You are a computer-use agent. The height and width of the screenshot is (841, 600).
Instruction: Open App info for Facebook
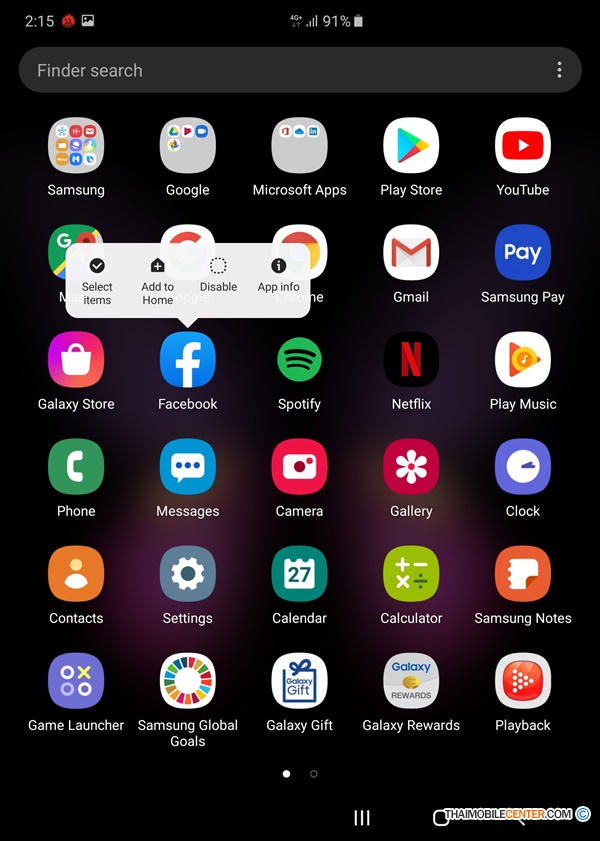pos(278,275)
